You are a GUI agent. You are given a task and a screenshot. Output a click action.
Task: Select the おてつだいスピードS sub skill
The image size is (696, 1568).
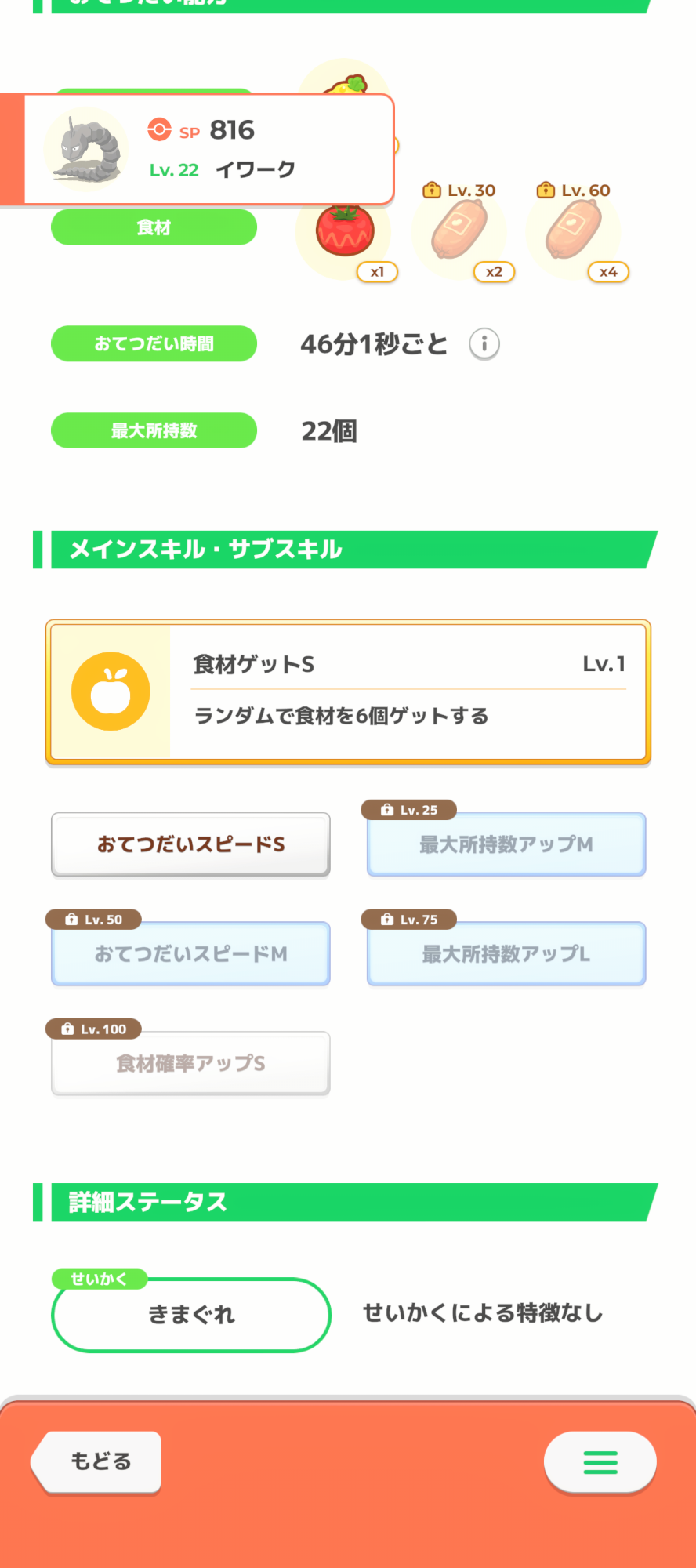pos(190,844)
